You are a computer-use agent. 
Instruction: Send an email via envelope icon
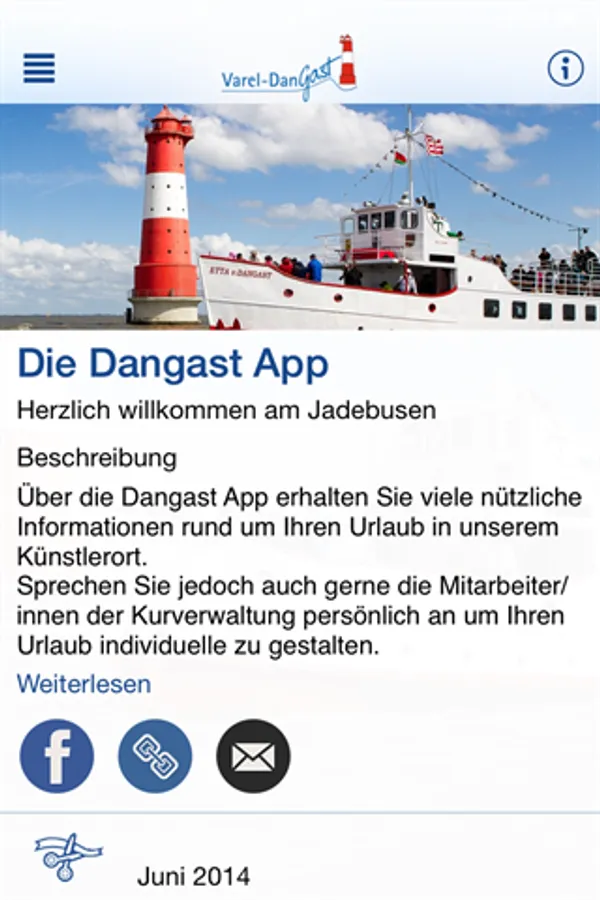[253, 756]
